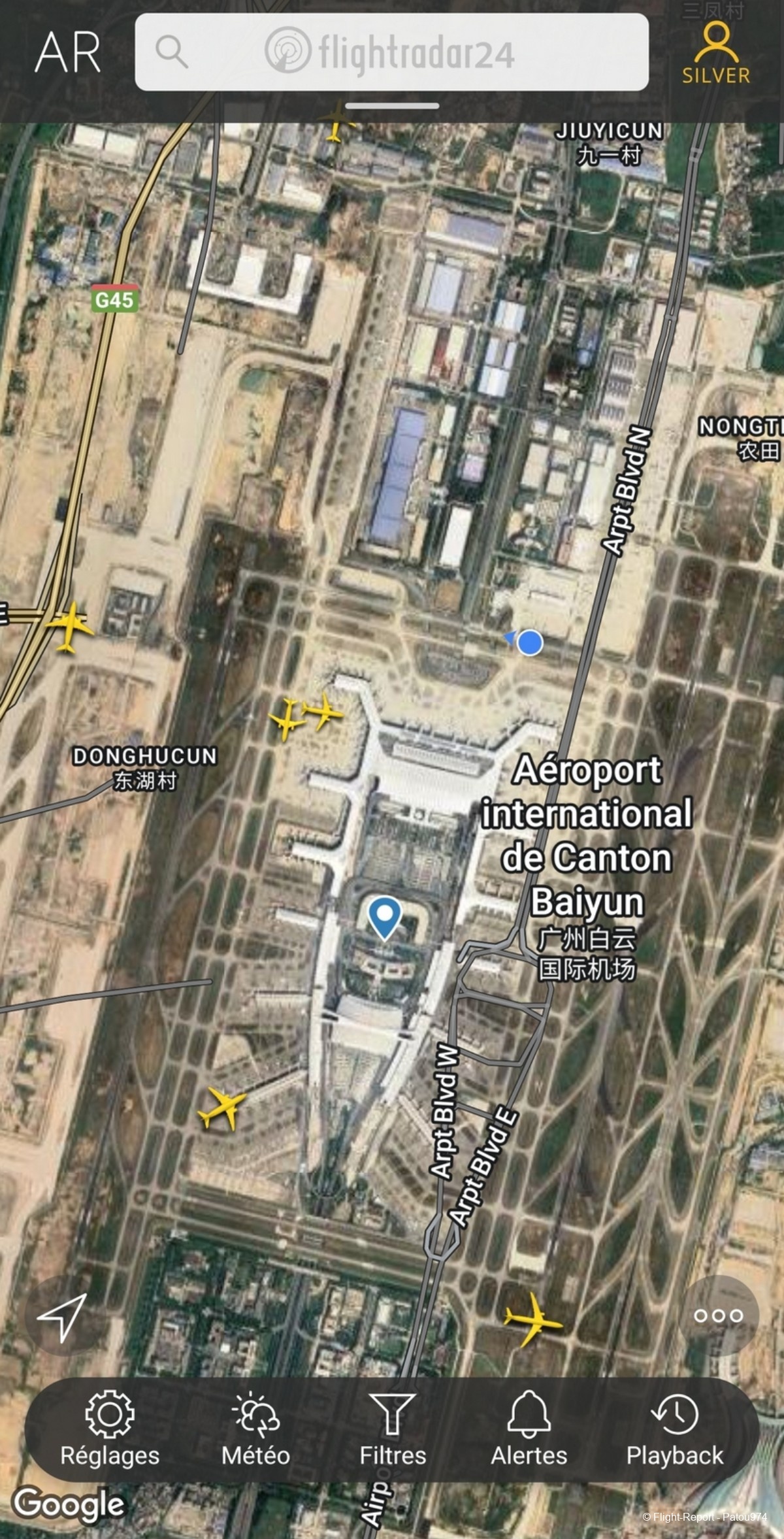Open the three-dots more options button
This screenshot has width=784, height=1539.
pyautogui.click(x=718, y=1316)
